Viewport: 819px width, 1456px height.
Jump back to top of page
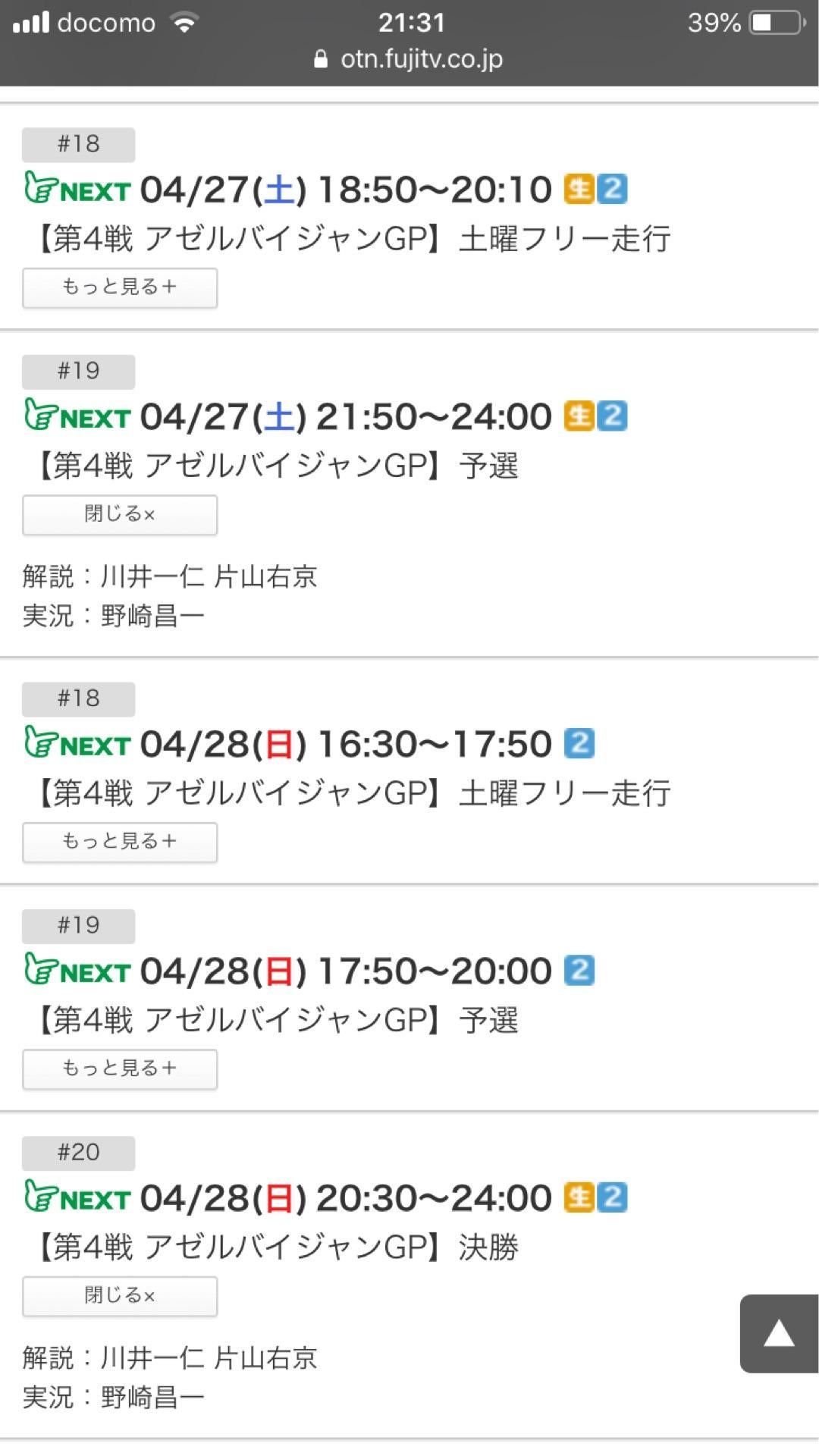tap(778, 1333)
